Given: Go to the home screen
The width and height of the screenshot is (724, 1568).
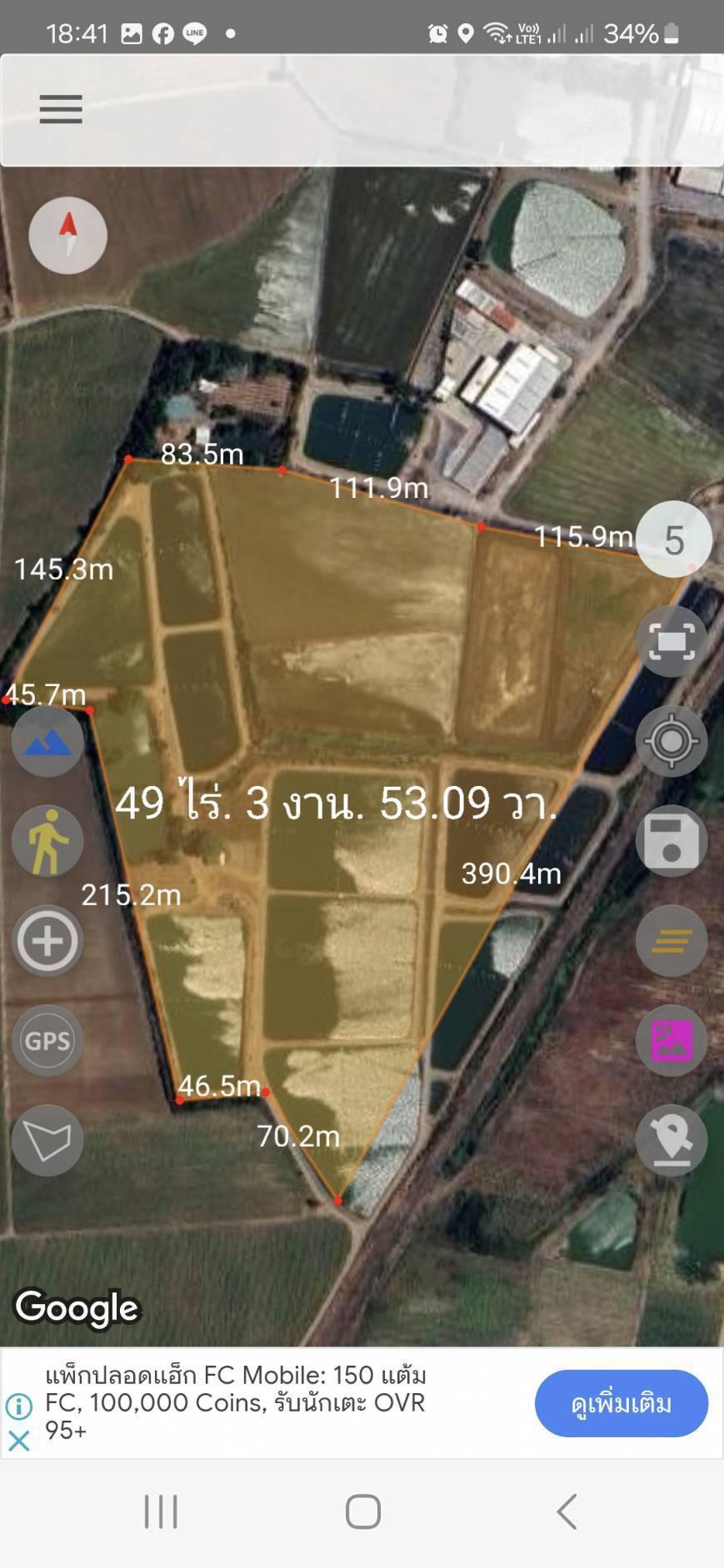Looking at the screenshot, I should [363, 1511].
